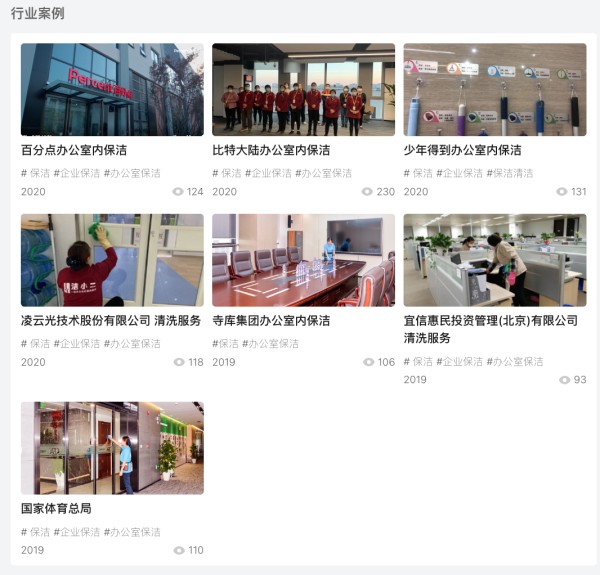Open the 国家体育总局 case card

click(112, 448)
